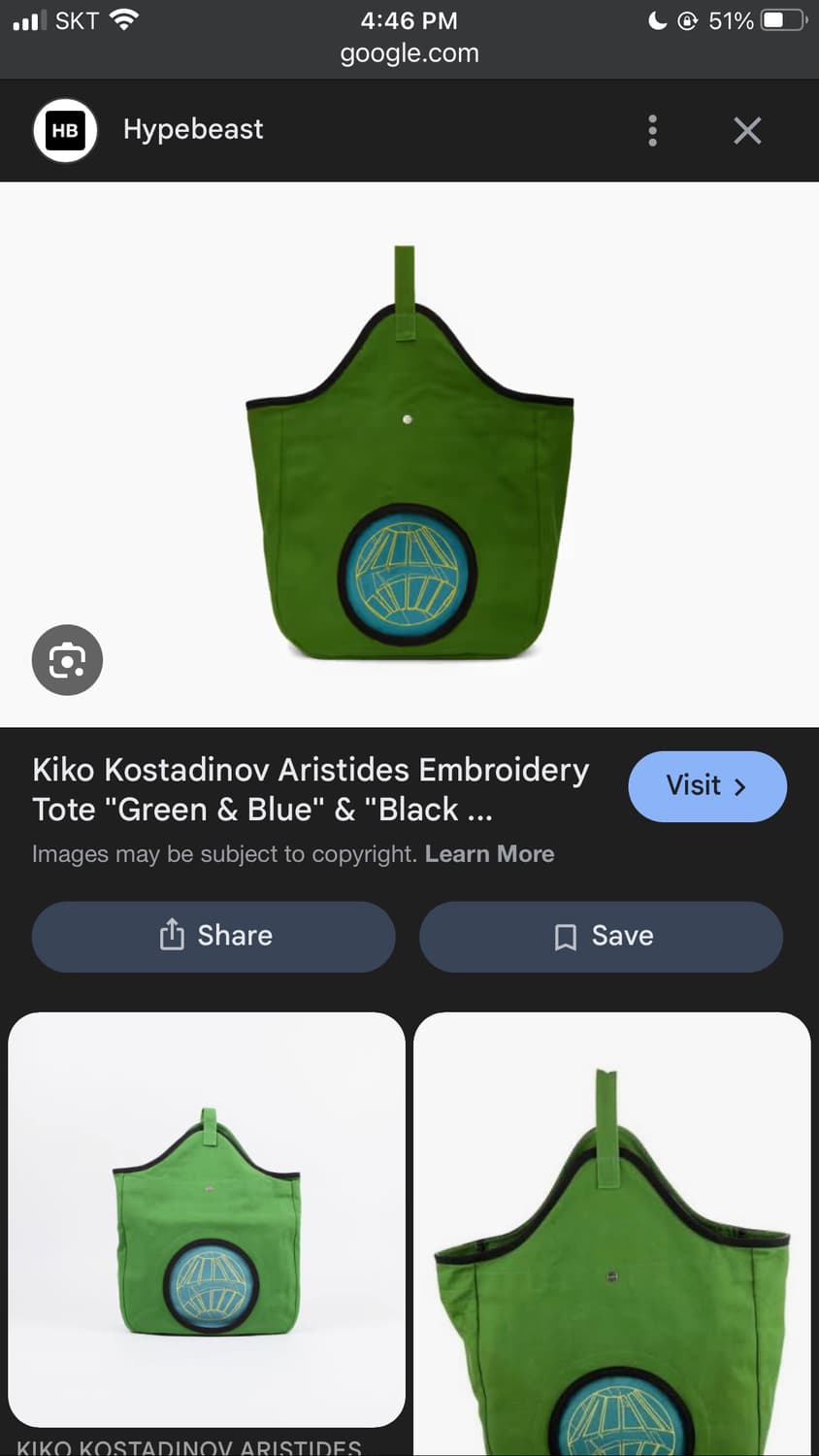
Task: Close the image viewer with the X
Action: (746, 129)
